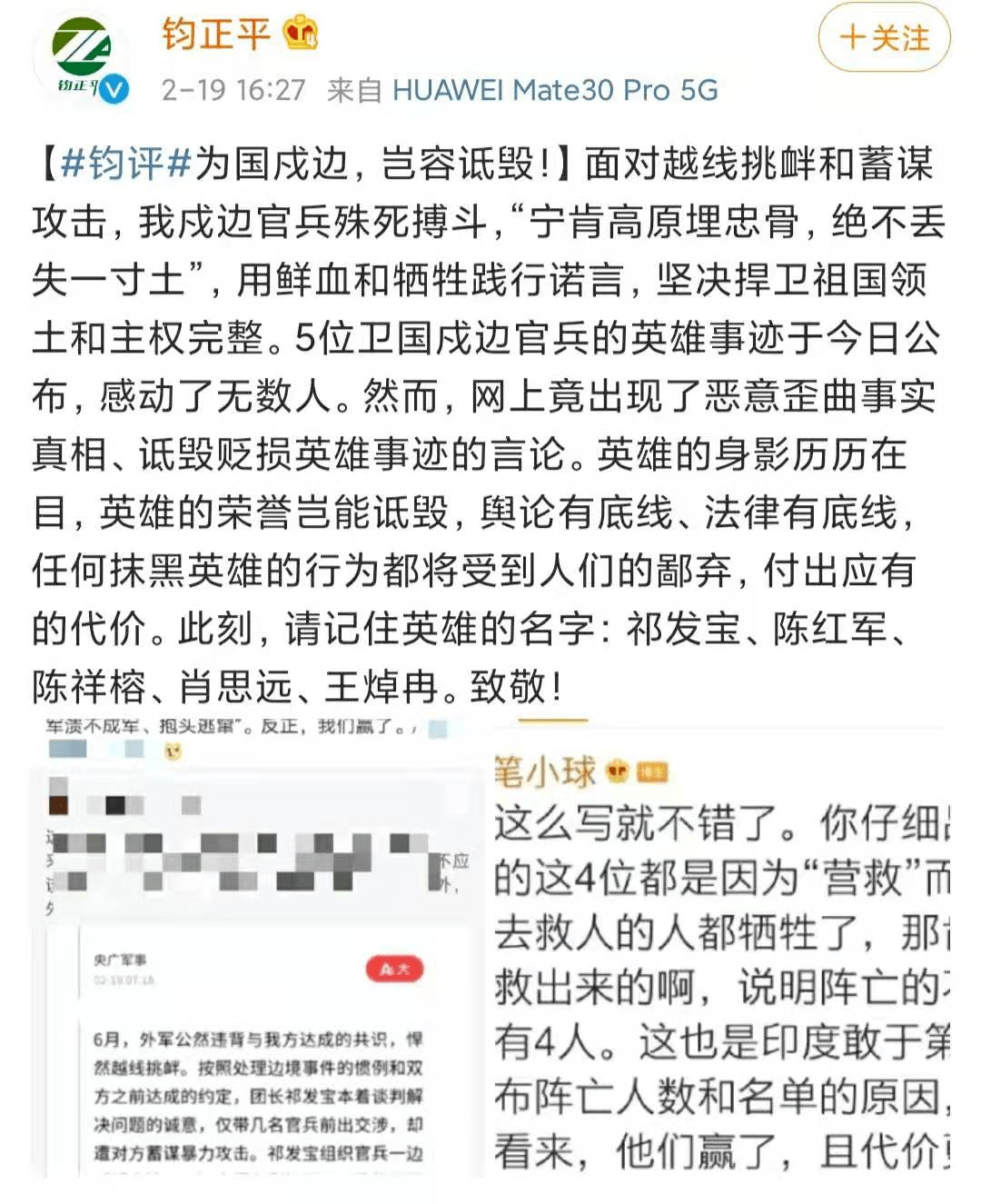Open the 钧正平 username link
This screenshot has width=981, height=1204.
click(x=216, y=35)
